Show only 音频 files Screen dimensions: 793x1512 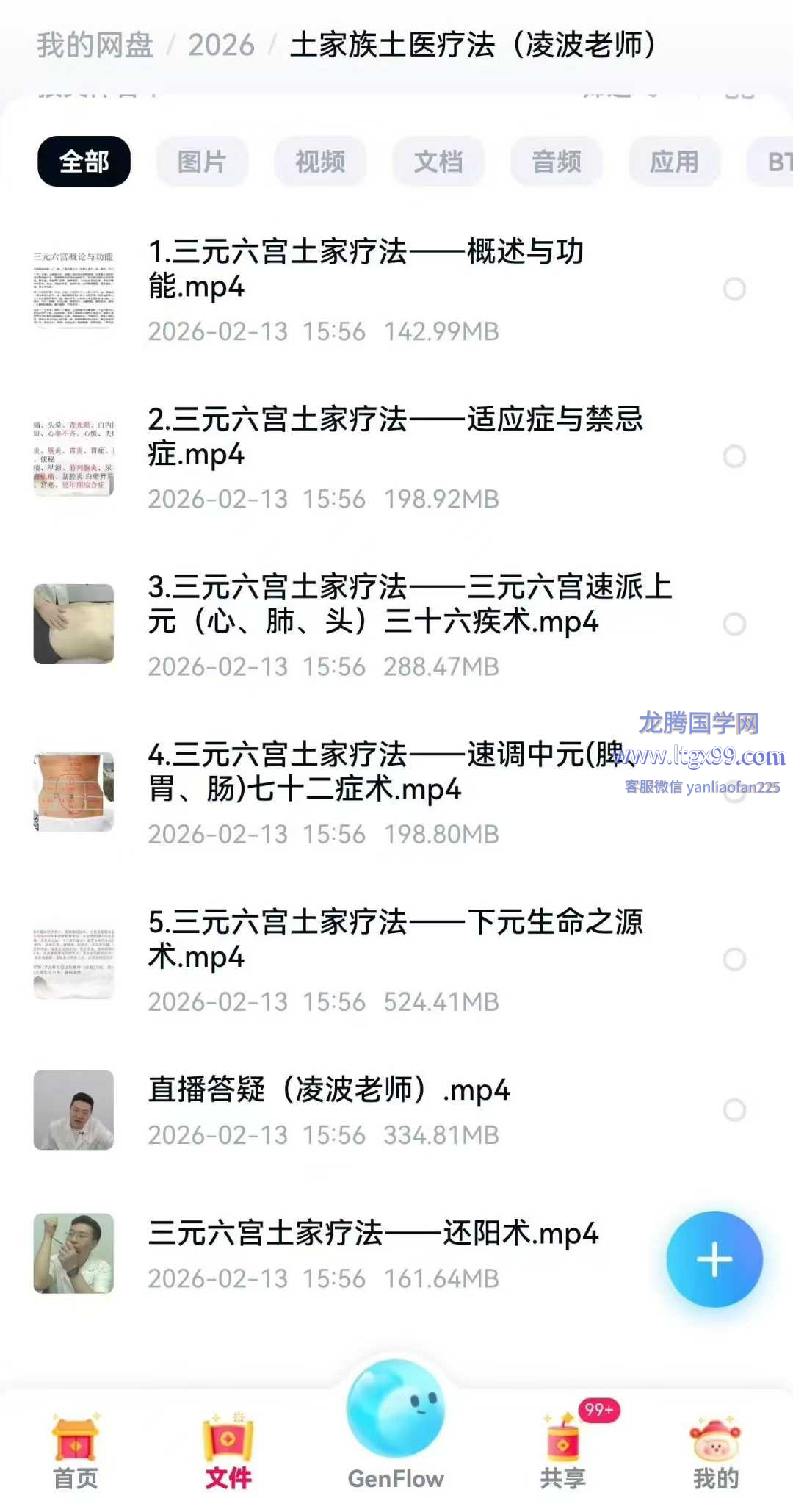click(x=557, y=162)
